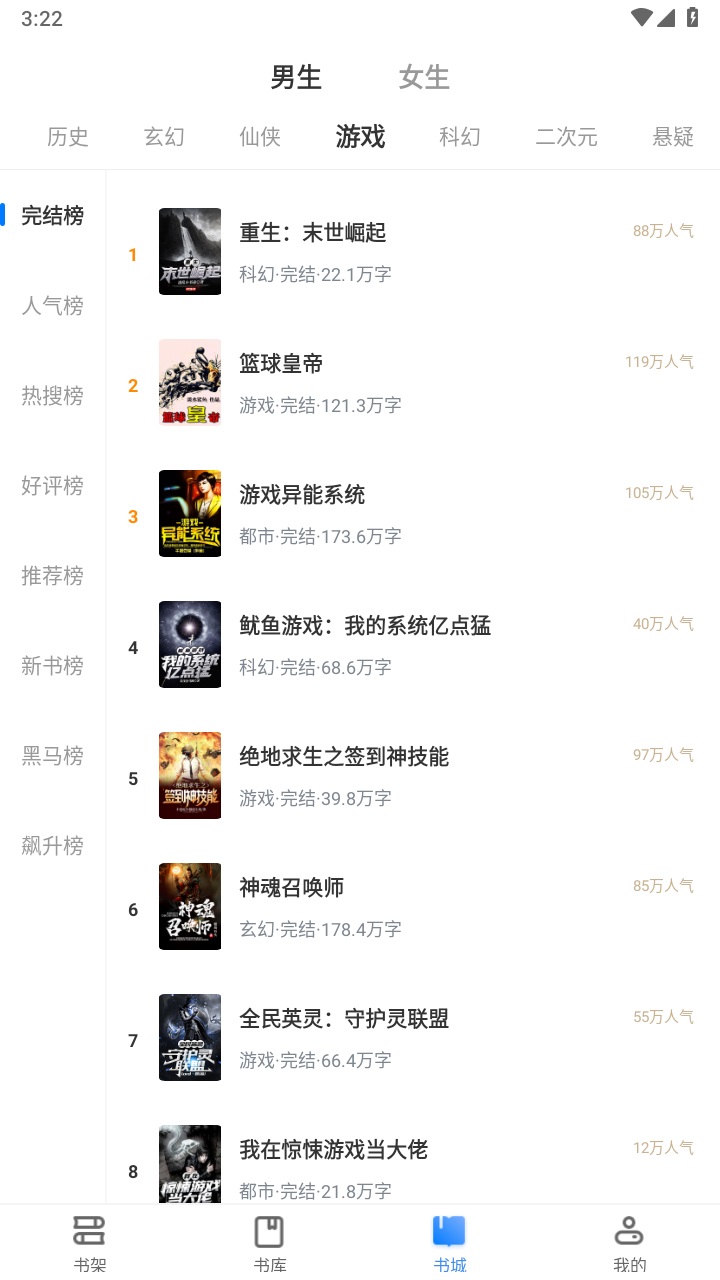
Task: Select the 篮球皇帝 book cover
Action: 190,382
